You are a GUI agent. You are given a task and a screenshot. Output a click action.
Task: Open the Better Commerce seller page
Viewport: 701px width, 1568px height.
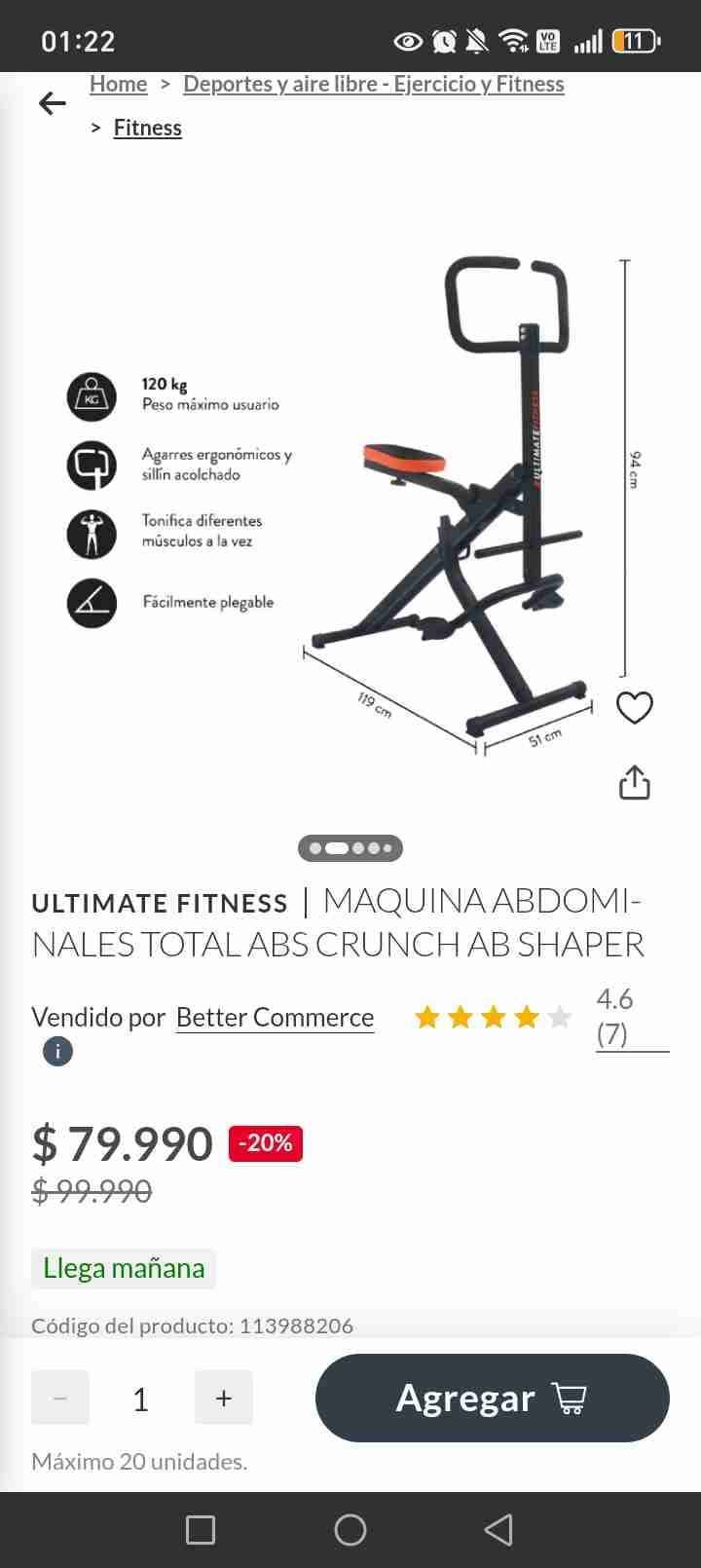point(275,1018)
